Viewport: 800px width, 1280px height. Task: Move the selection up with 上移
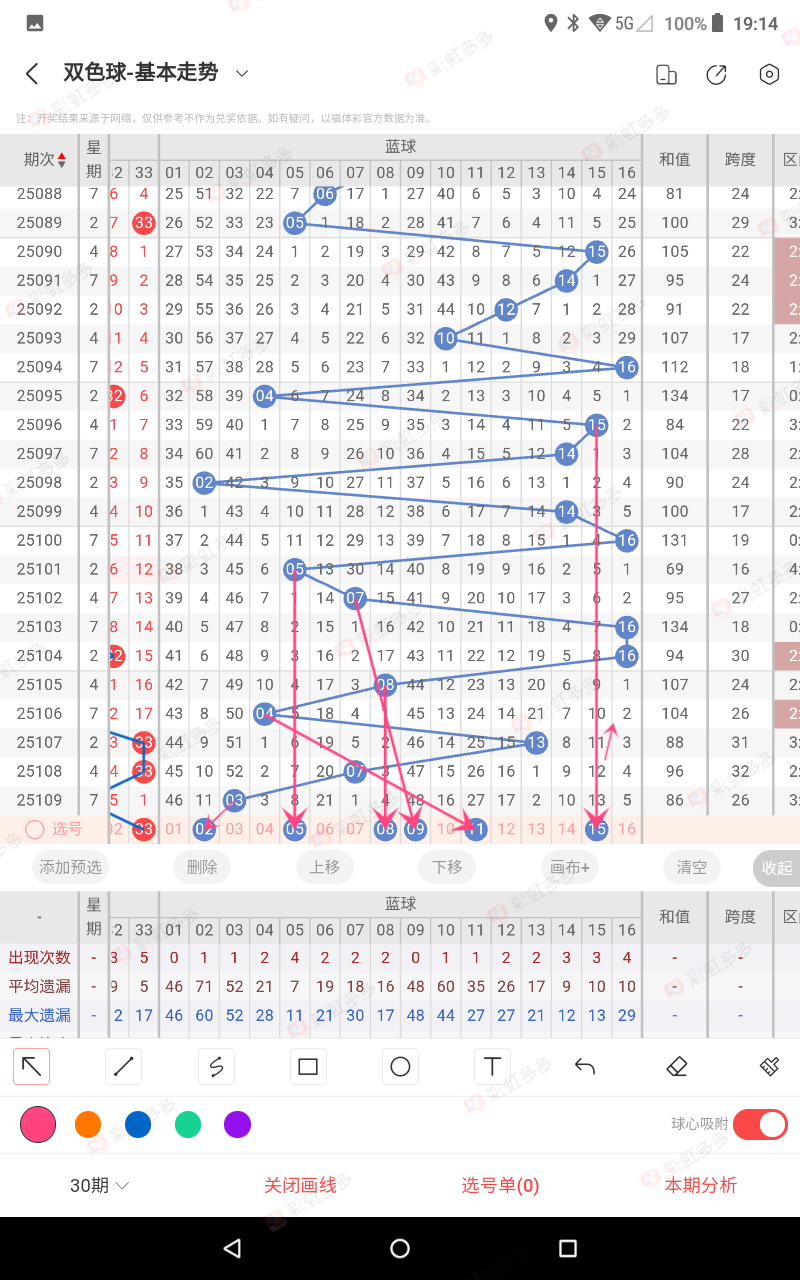point(324,867)
